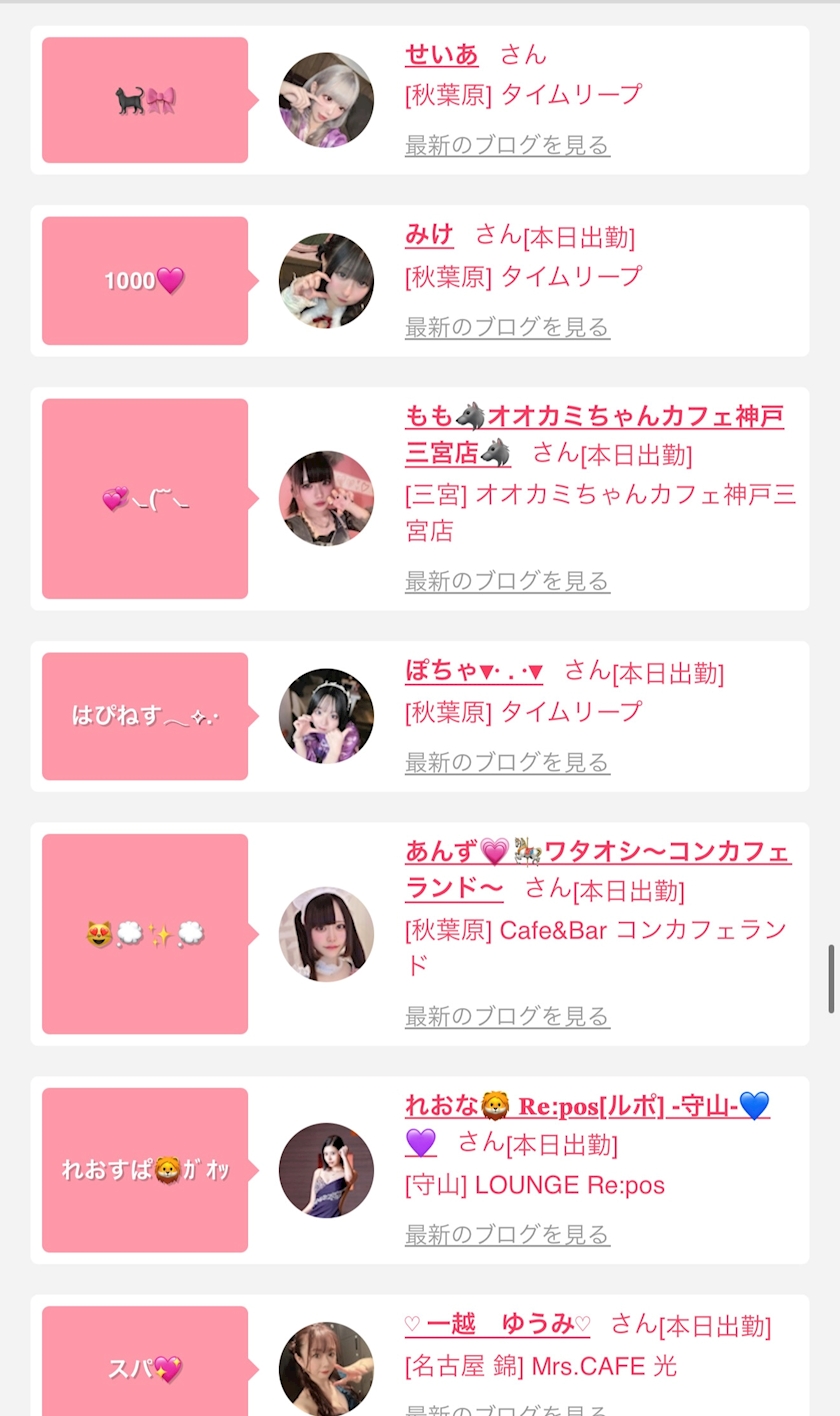Tap ぽちゃ's round profile photo
The height and width of the screenshot is (1416, 840).
pyautogui.click(x=326, y=716)
